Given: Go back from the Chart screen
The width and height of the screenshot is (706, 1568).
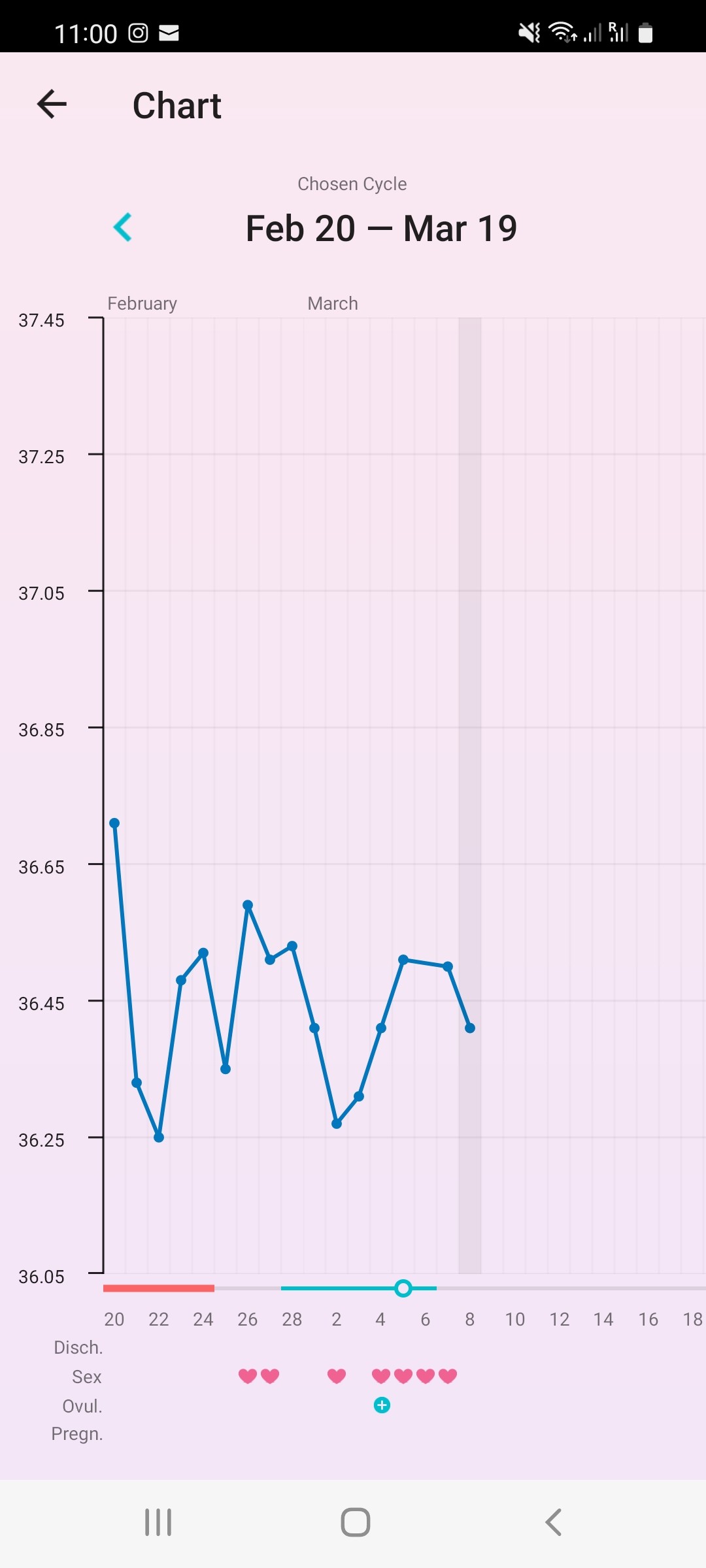Looking at the screenshot, I should tap(52, 105).
